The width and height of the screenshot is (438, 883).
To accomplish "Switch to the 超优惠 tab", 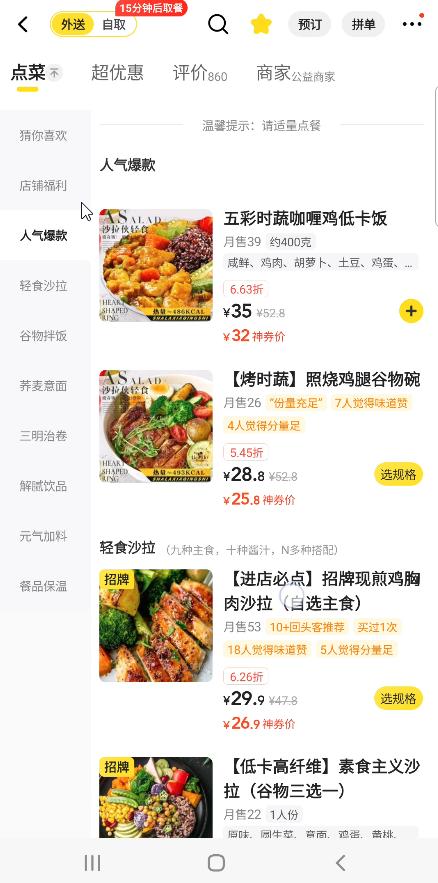I will 117,73.
